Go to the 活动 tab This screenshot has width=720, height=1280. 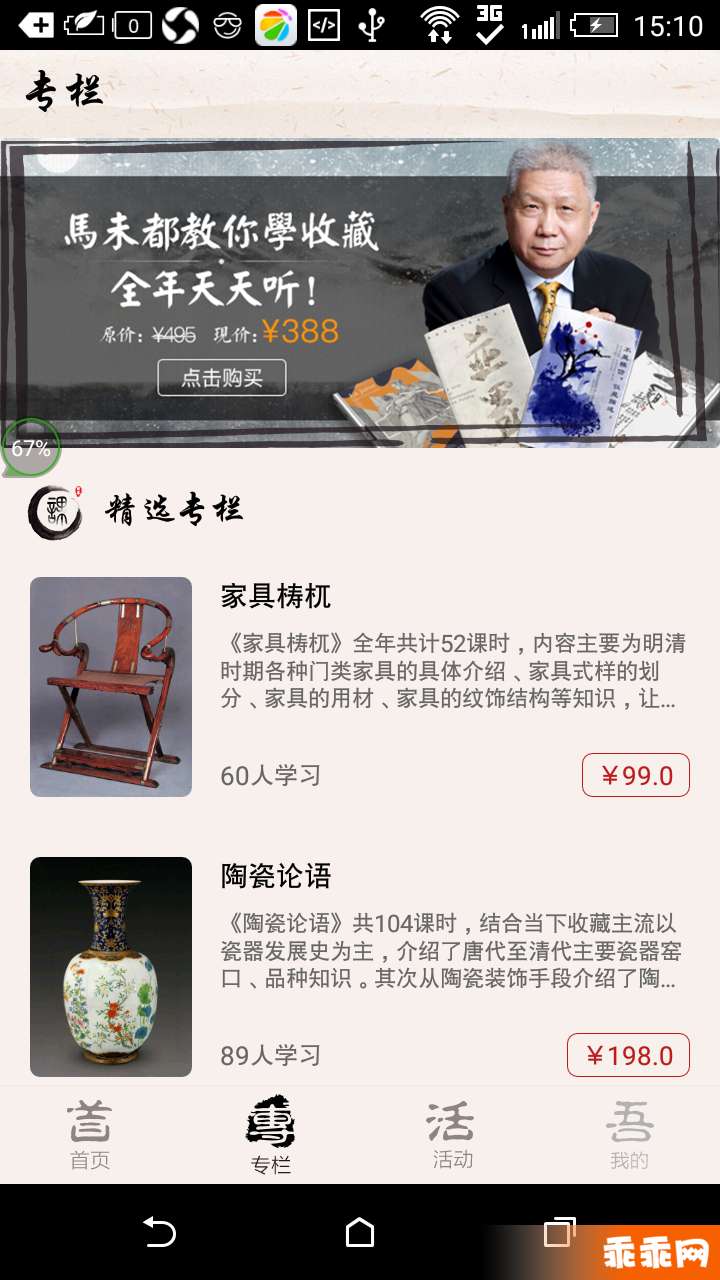point(451,1135)
